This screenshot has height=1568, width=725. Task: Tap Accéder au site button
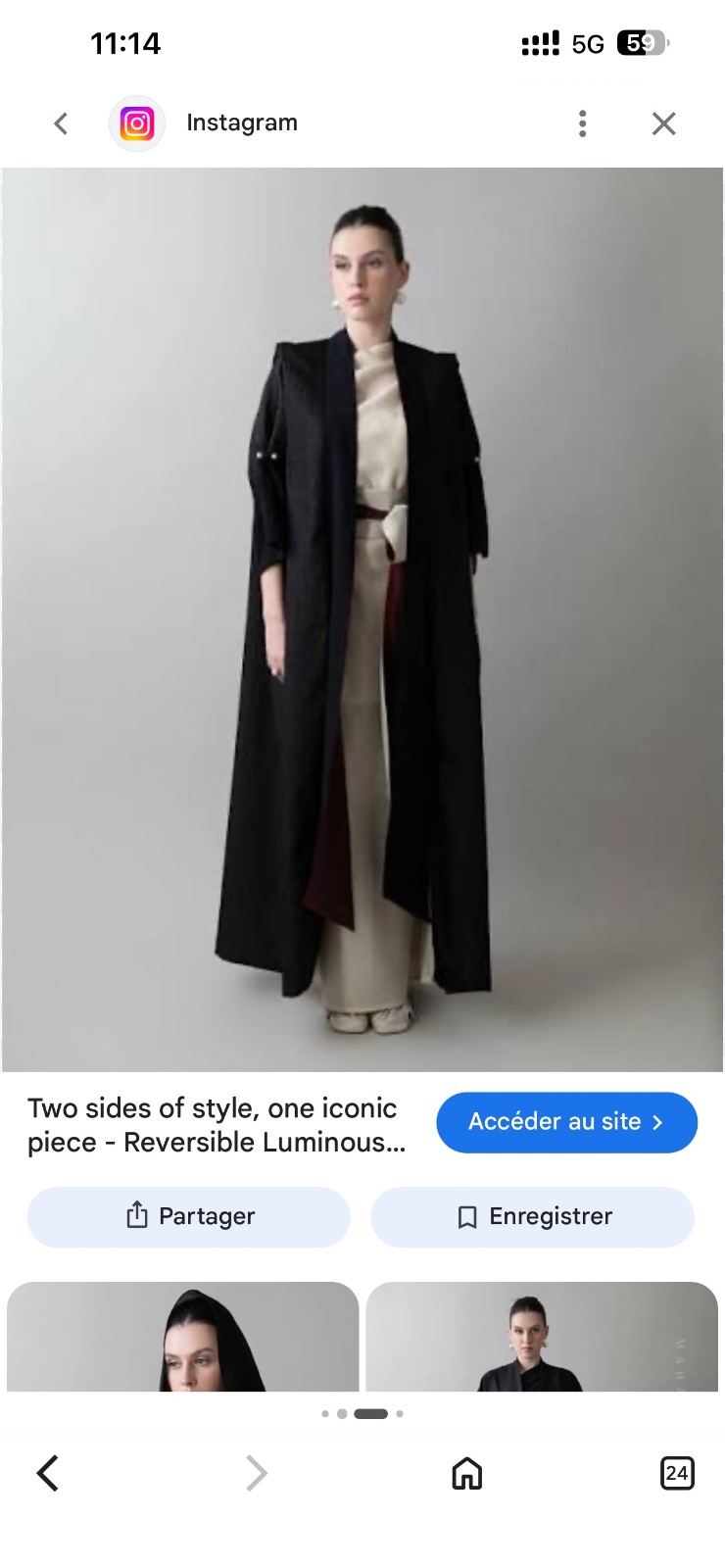point(566,1122)
